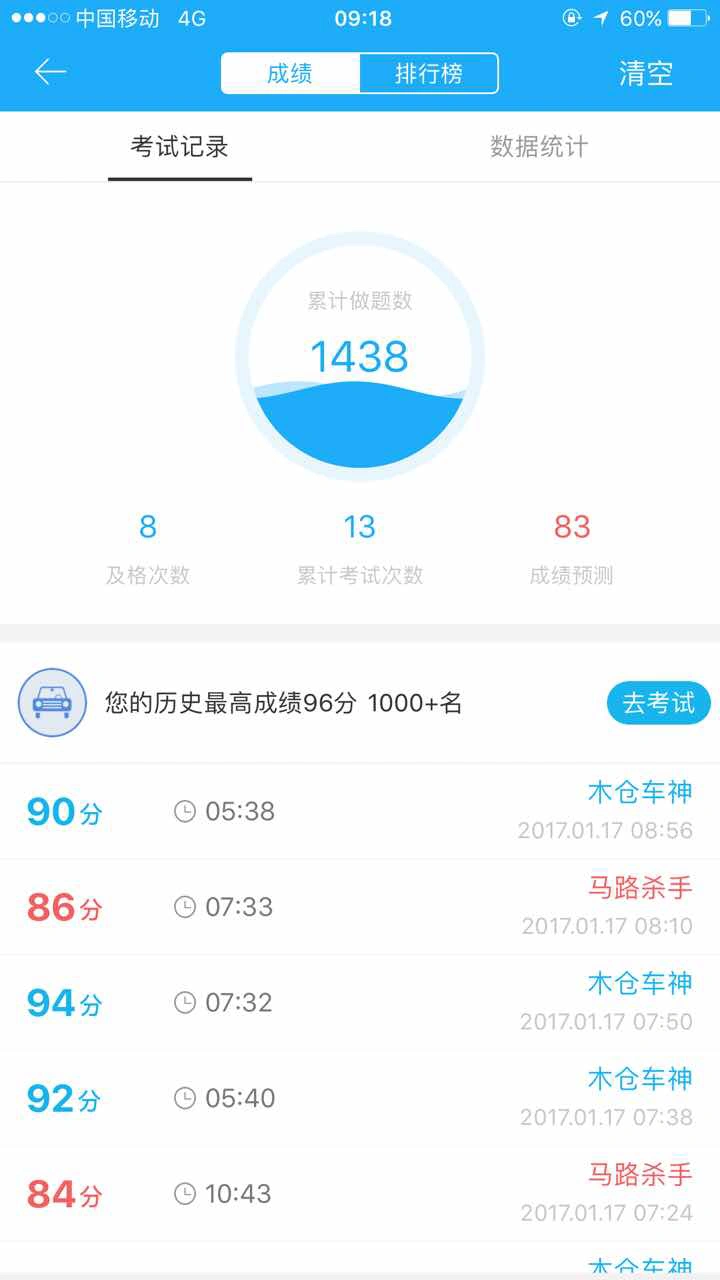
Task: View the 84分 exam record
Action: point(360,1193)
